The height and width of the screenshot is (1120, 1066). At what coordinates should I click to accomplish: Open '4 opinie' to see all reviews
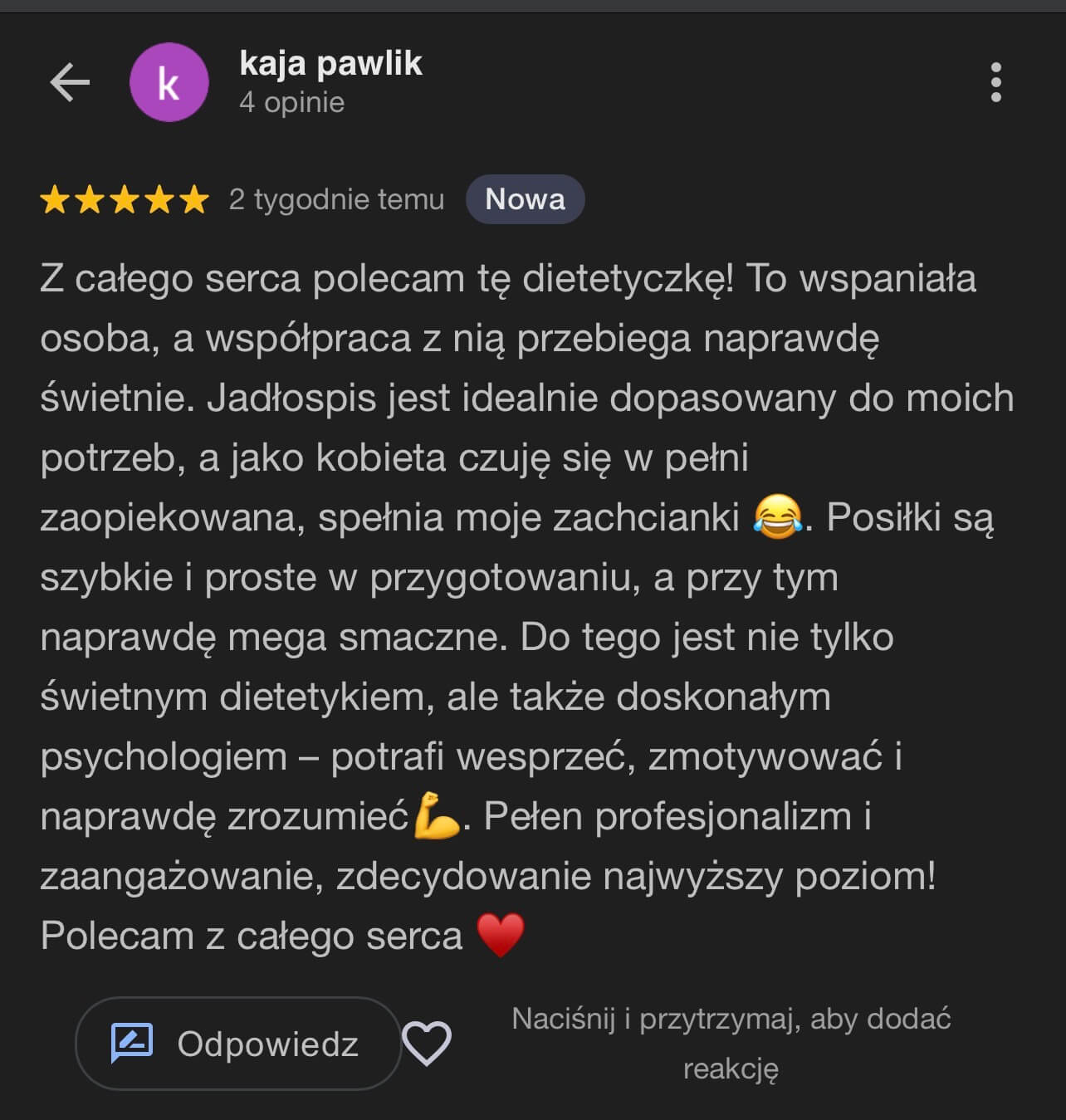291,103
